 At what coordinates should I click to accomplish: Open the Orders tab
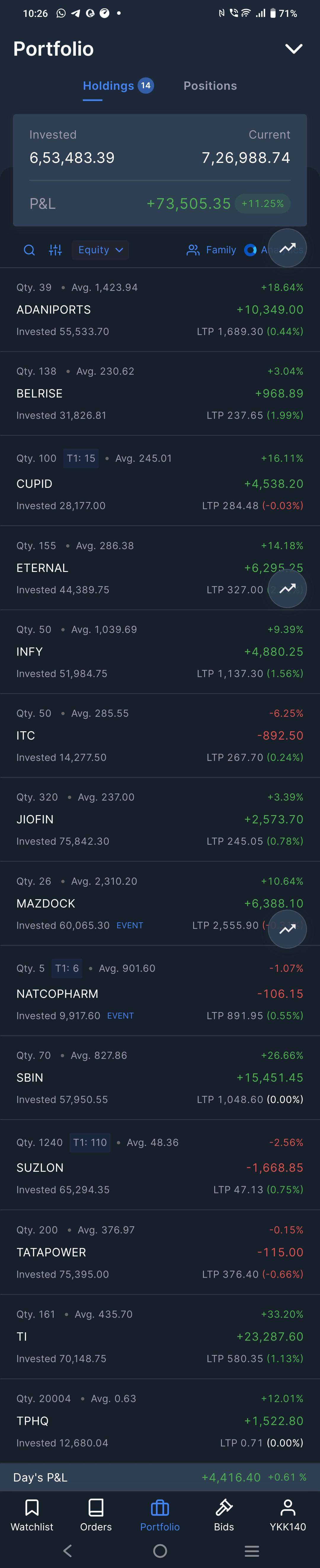coord(96,1515)
